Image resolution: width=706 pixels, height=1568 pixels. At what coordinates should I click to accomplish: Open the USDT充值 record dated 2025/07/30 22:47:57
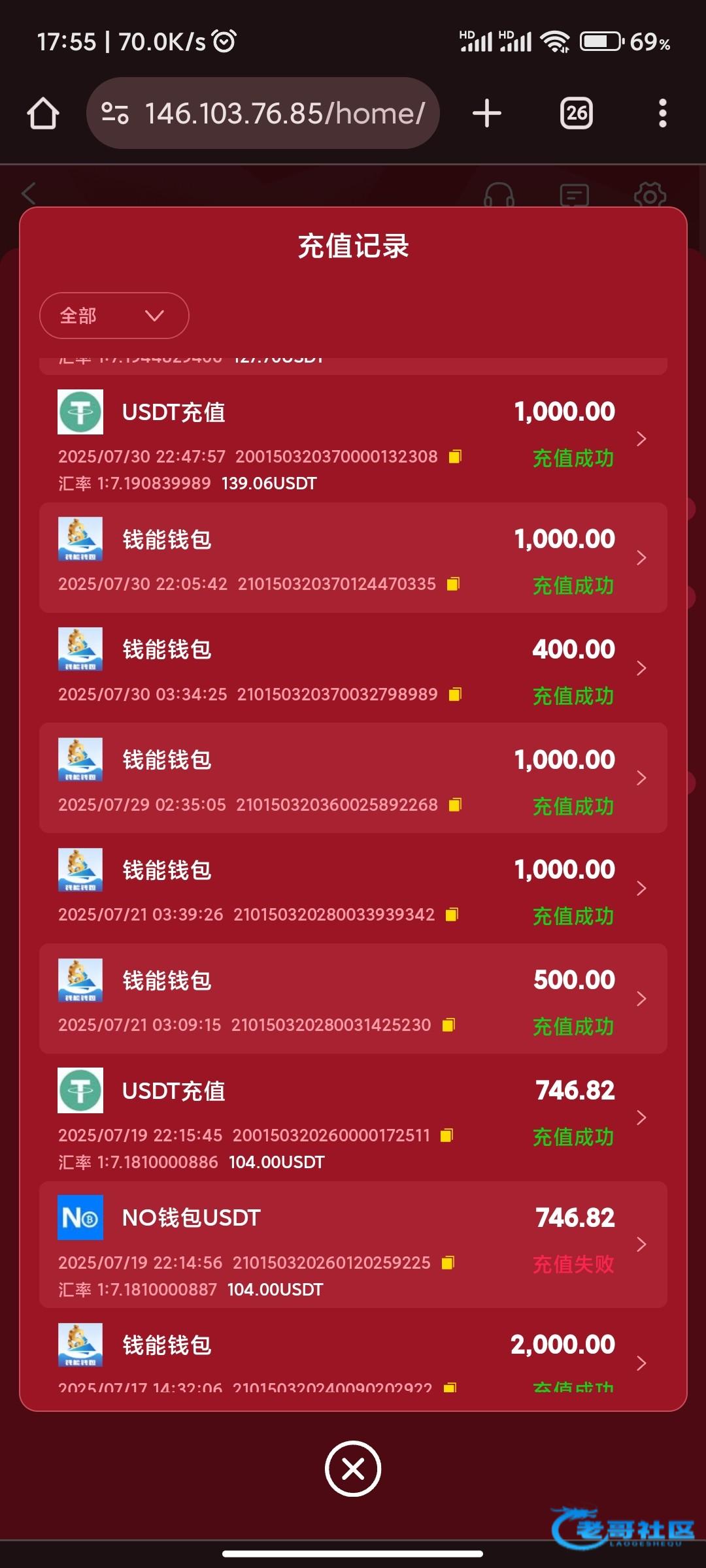[x=353, y=438]
